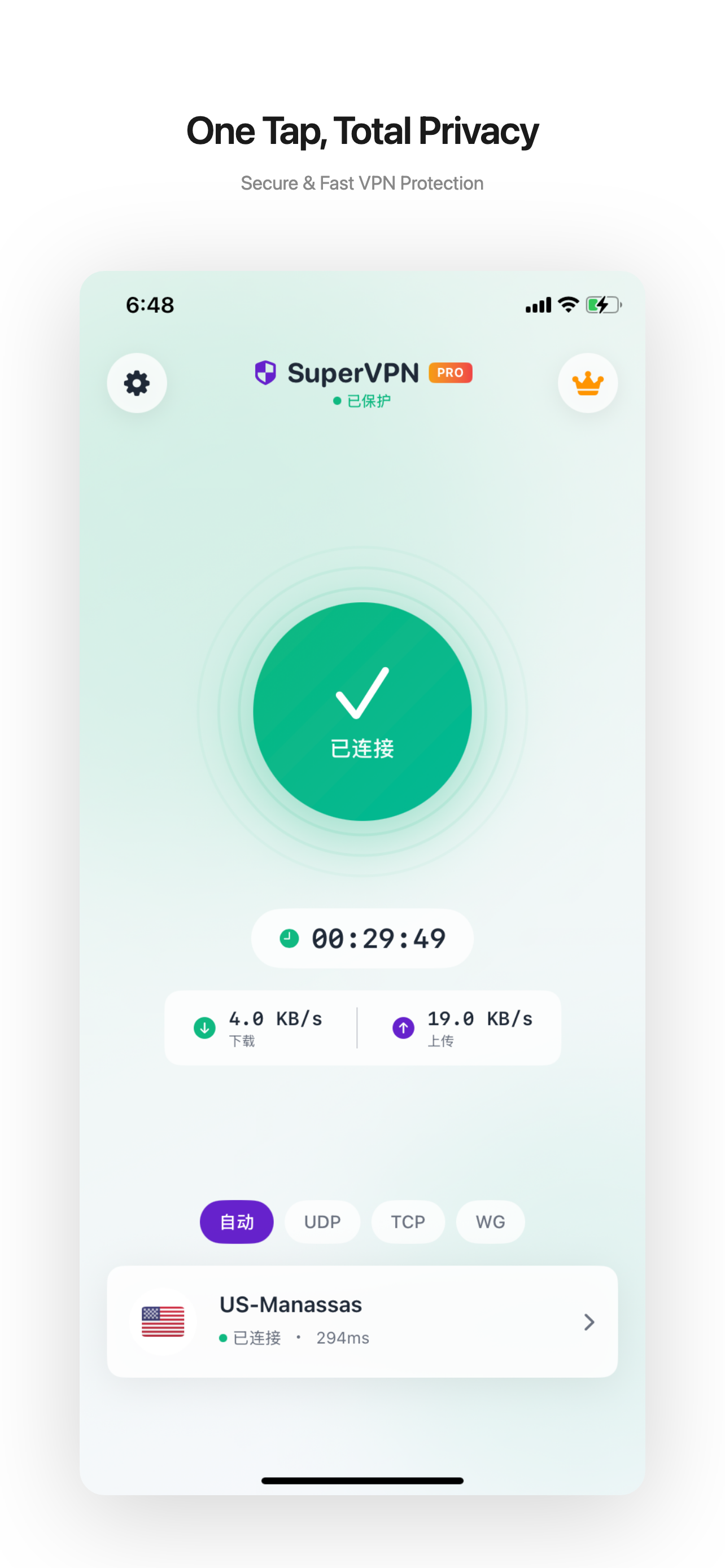Tap the 294ms latency indicator
Image resolution: width=725 pixels, height=1568 pixels.
click(342, 1337)
